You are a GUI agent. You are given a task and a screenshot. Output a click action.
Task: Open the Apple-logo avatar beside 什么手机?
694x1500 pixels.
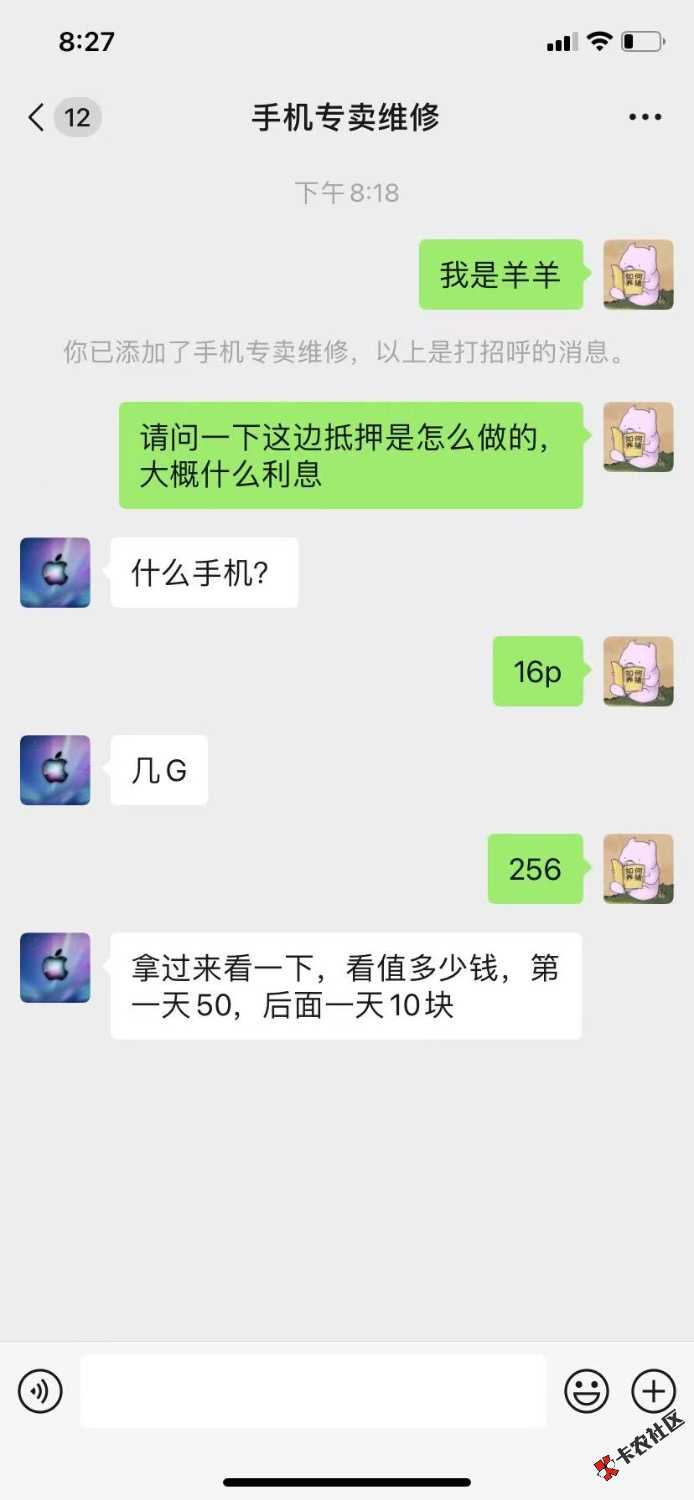point(55,573)
